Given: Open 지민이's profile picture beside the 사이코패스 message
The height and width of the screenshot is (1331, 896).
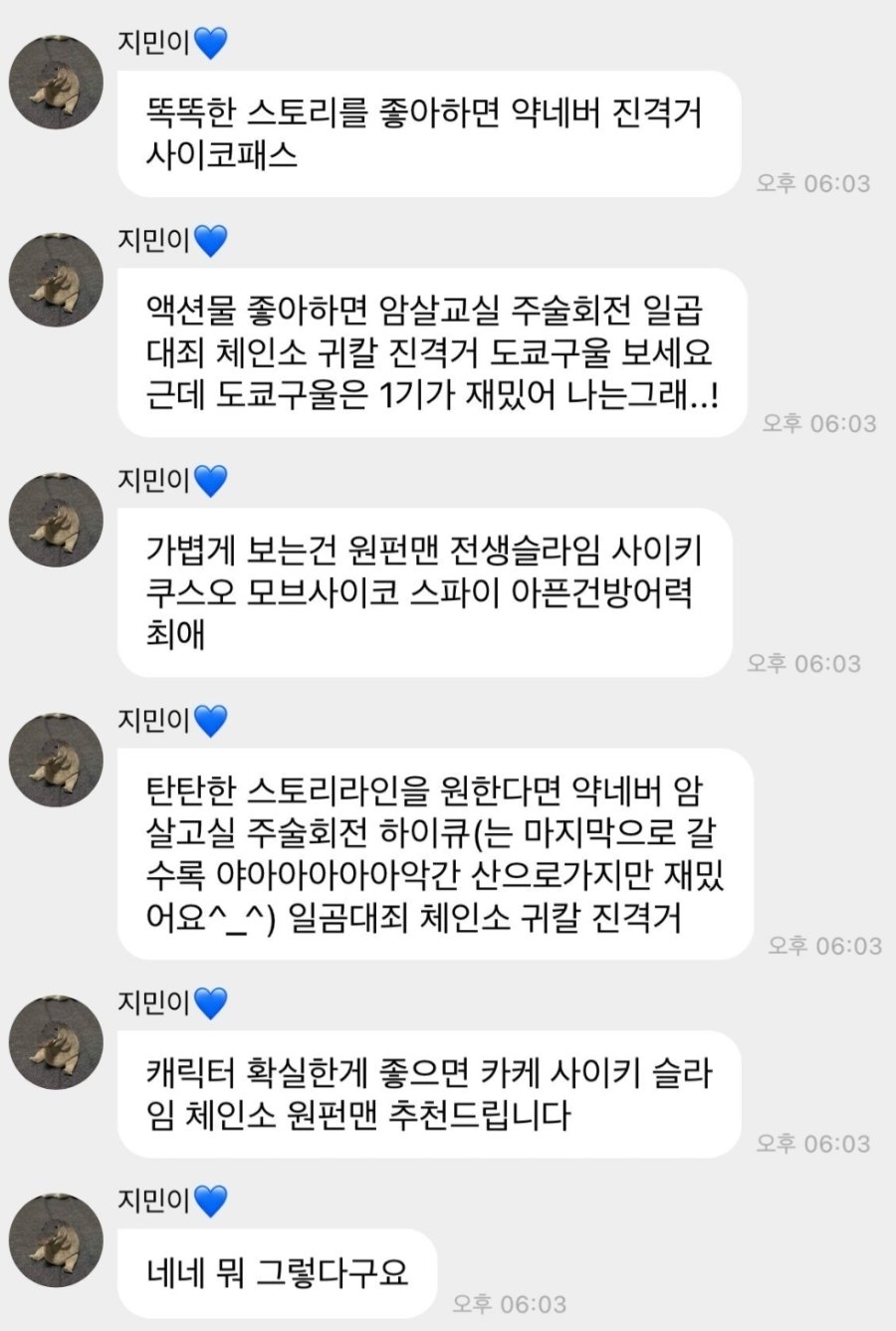Looking at the screenshot, I should pos(56,84).
